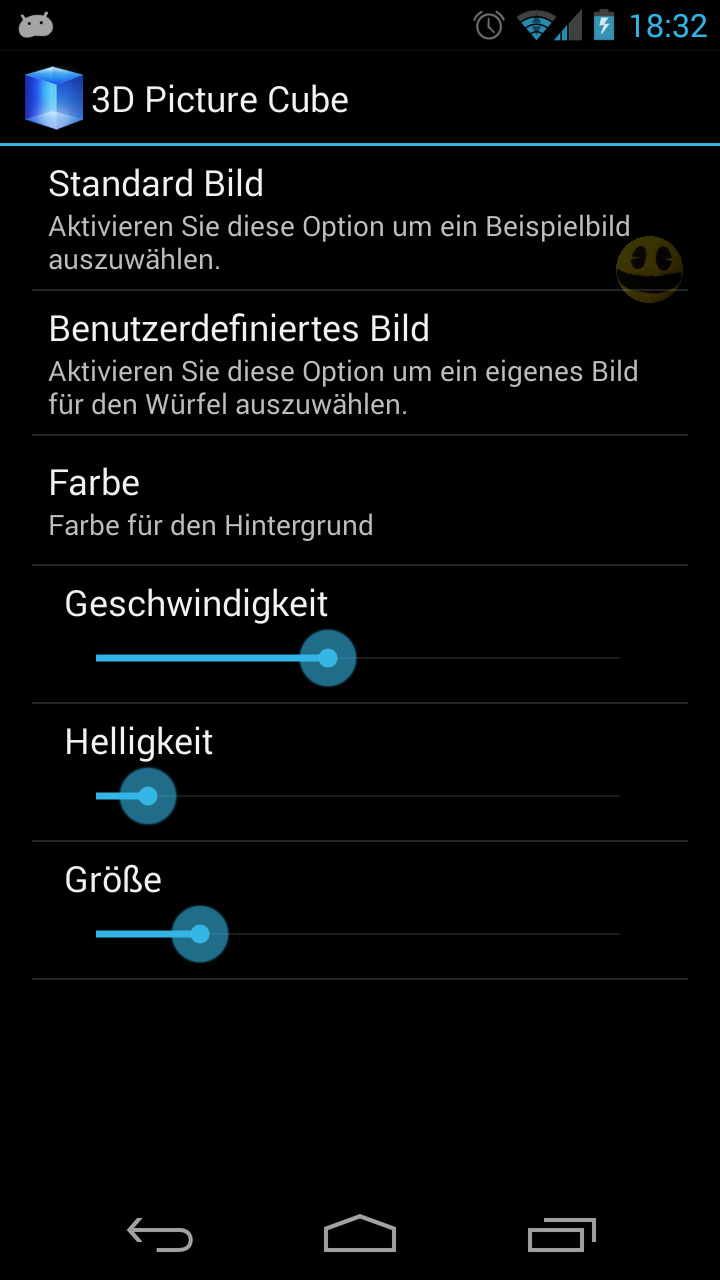Go back with the system back button
Image resolution: width=720 pixels, height=1280 pixels.
point(160,1235)
